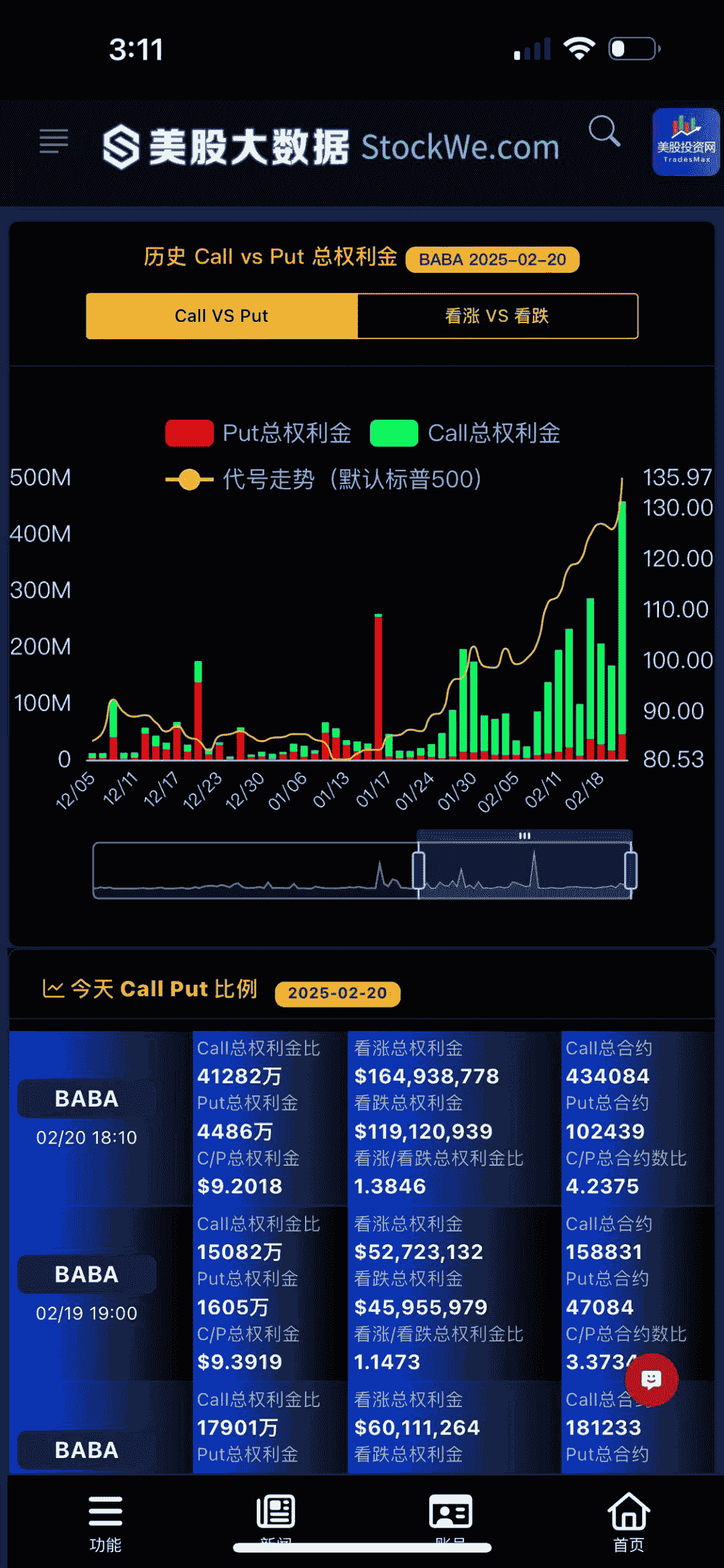724x1568 pixels.
Task: Open the BABA 02/19 19:00 ticker
Action: click(x=86, y=1274)
